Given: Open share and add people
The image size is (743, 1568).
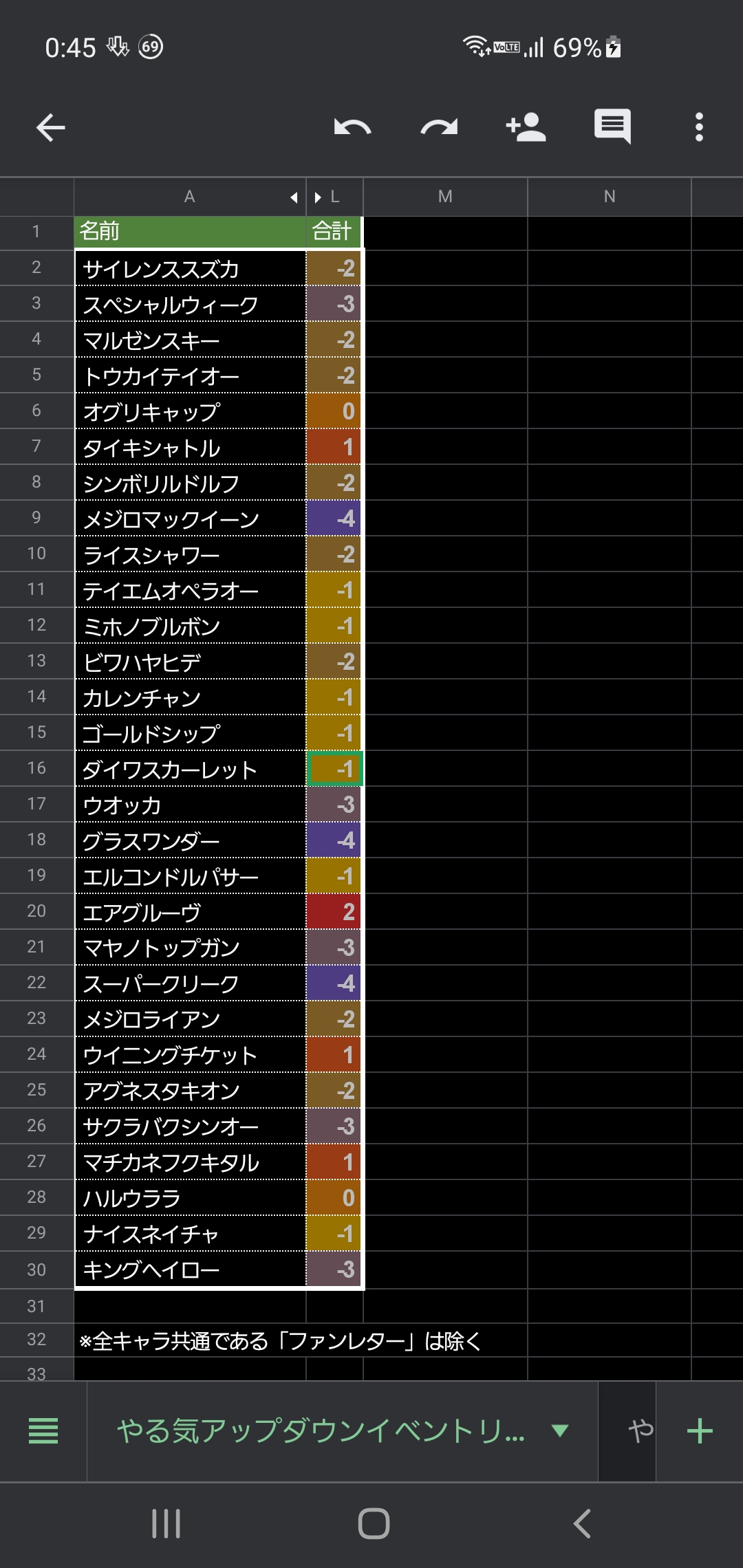Looking at the screenshot, I should (526, 127).
